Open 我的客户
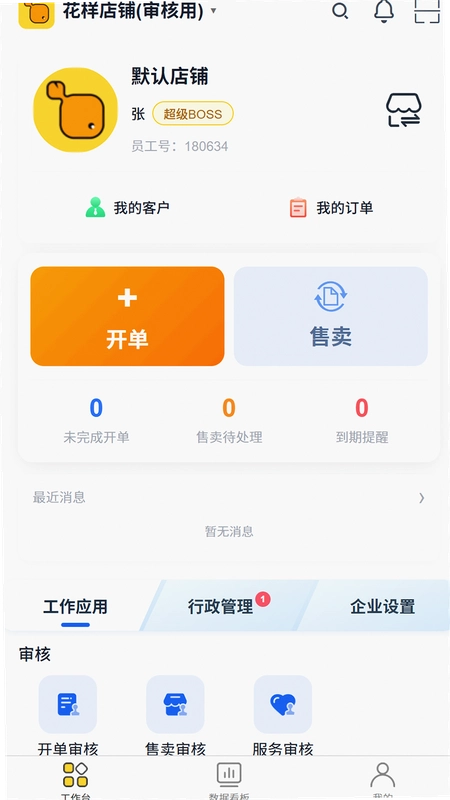The height and width of the screenshot is (800, 450). [x=128, y=208]
